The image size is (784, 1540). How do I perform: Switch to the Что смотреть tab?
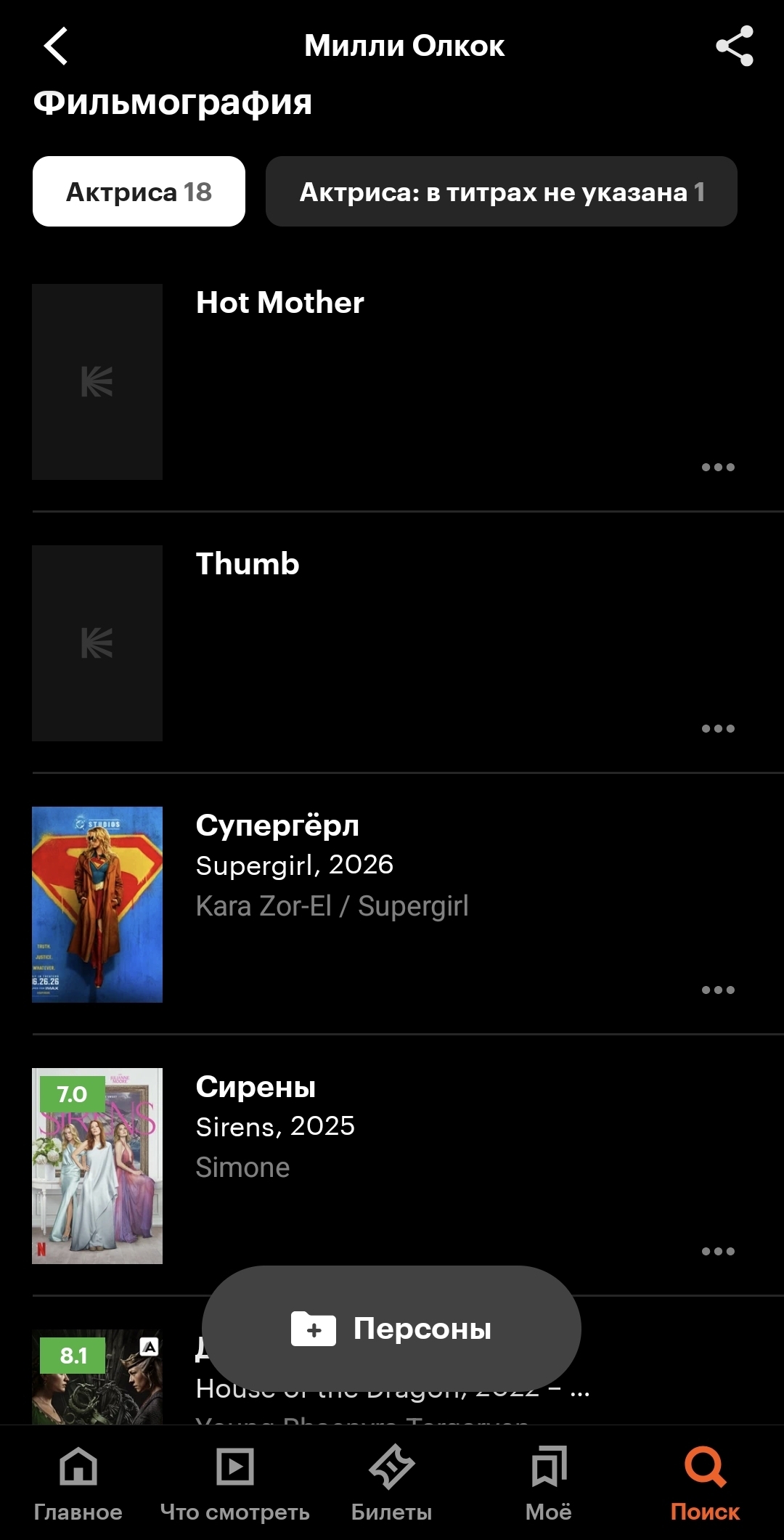point(234,1481)
